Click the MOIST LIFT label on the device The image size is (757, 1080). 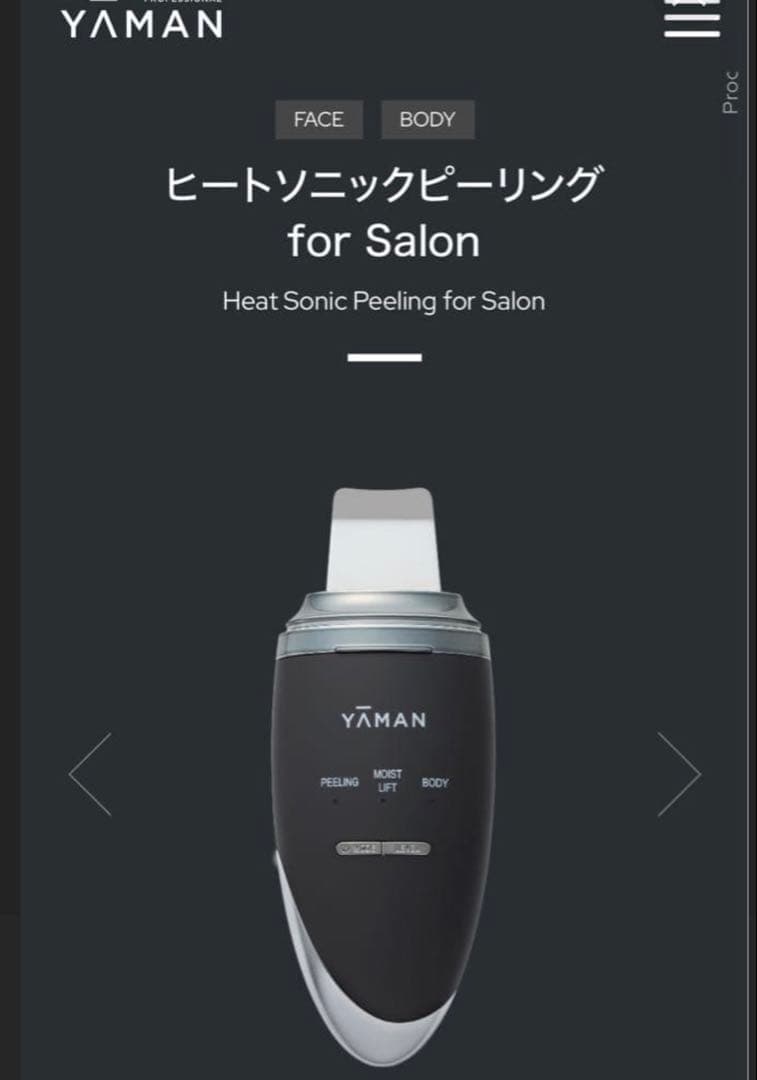[386, 778]
